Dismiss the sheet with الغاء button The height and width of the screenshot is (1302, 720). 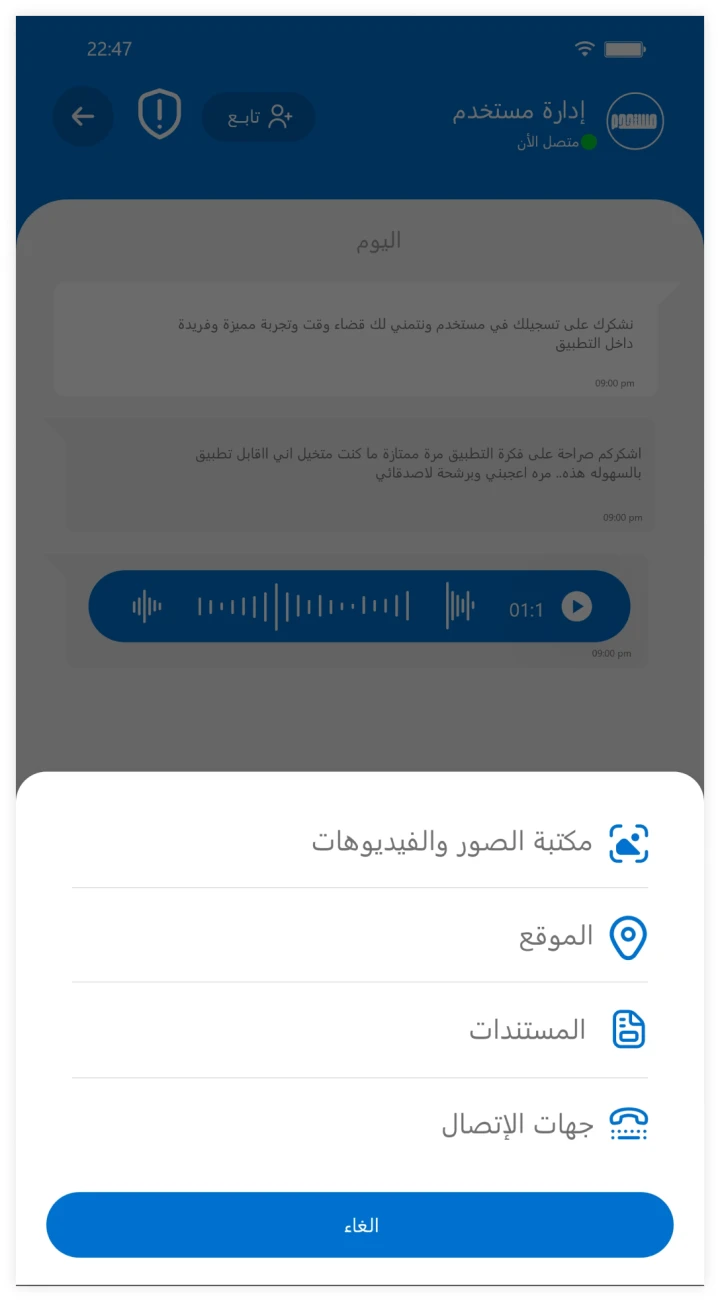pos(360,1225)
